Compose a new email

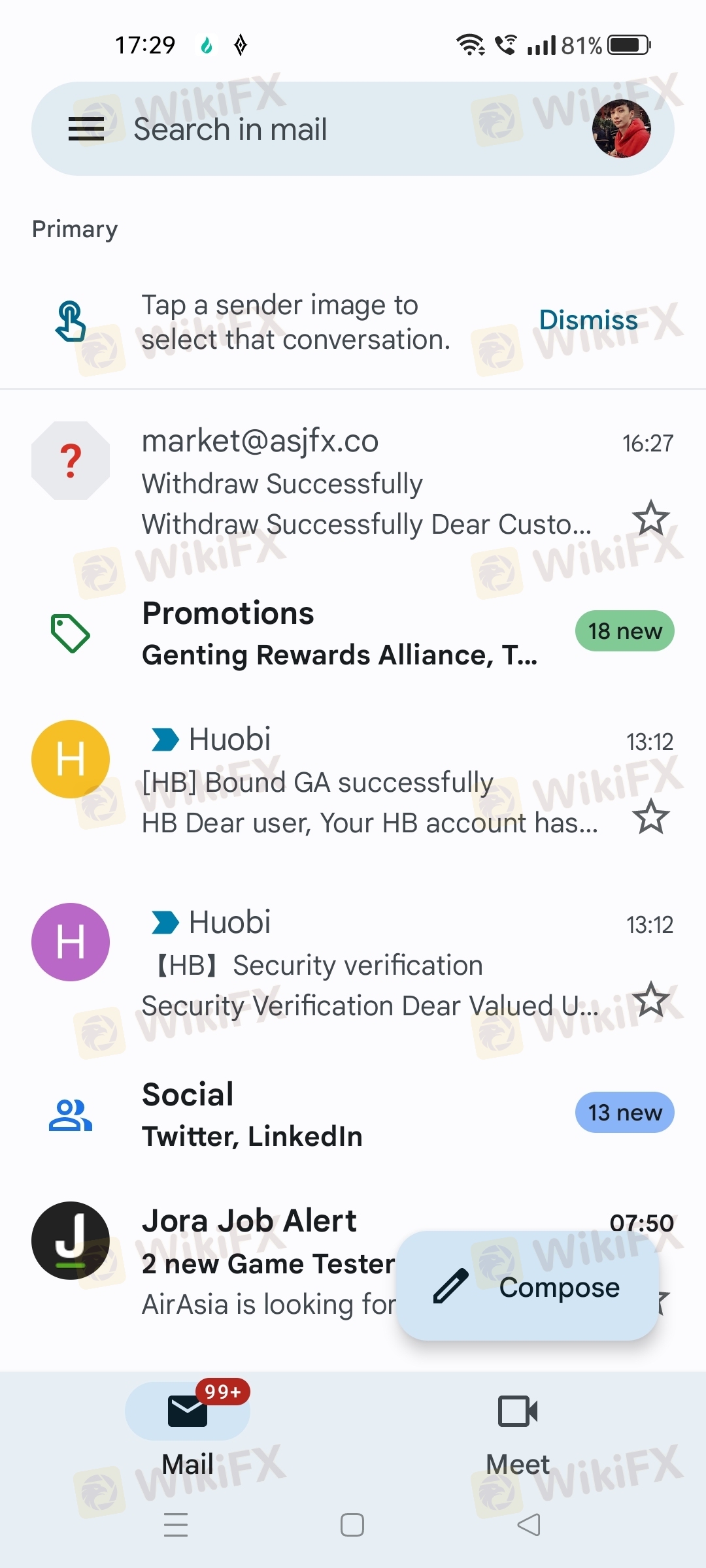tap(528, 1287)
